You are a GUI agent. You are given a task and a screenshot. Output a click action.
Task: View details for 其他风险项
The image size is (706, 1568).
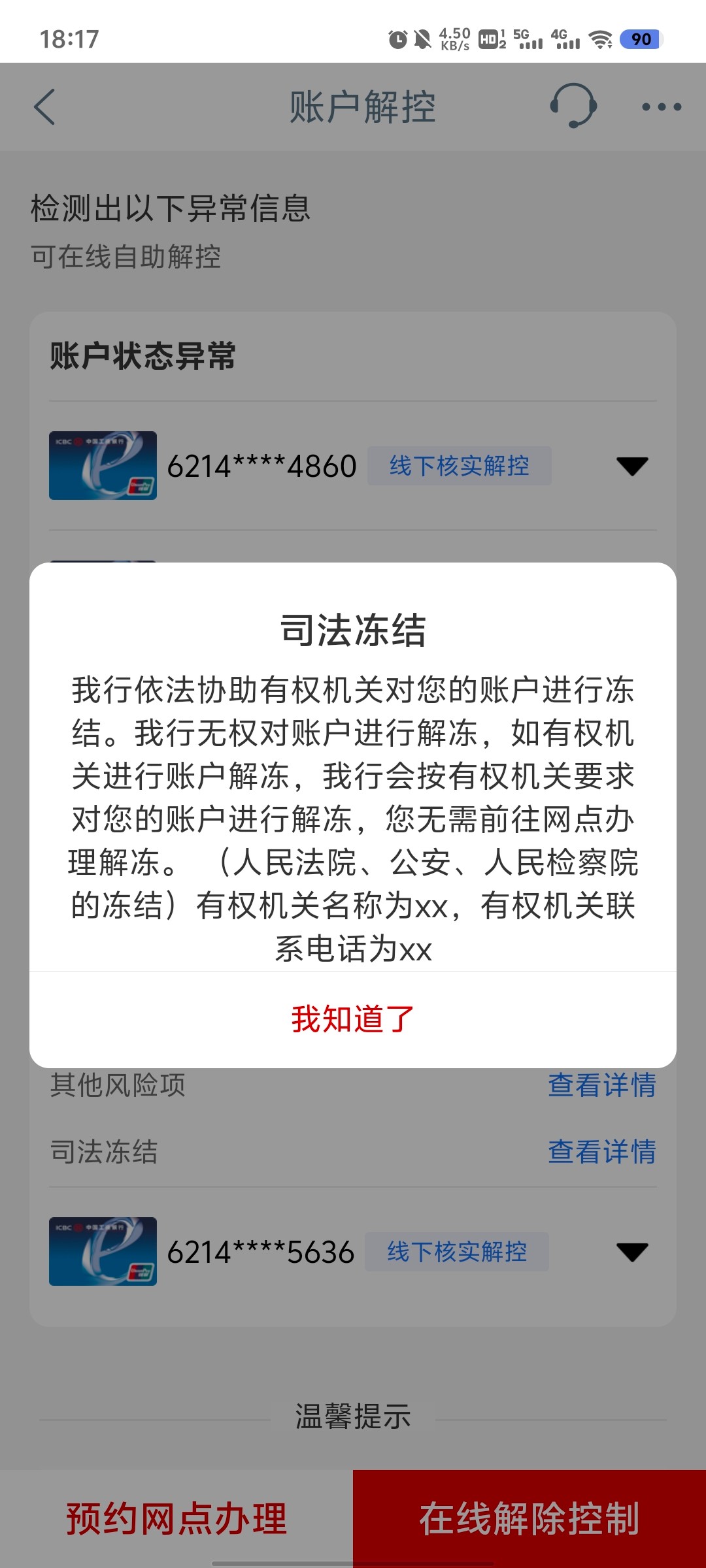click(601, 1086)
